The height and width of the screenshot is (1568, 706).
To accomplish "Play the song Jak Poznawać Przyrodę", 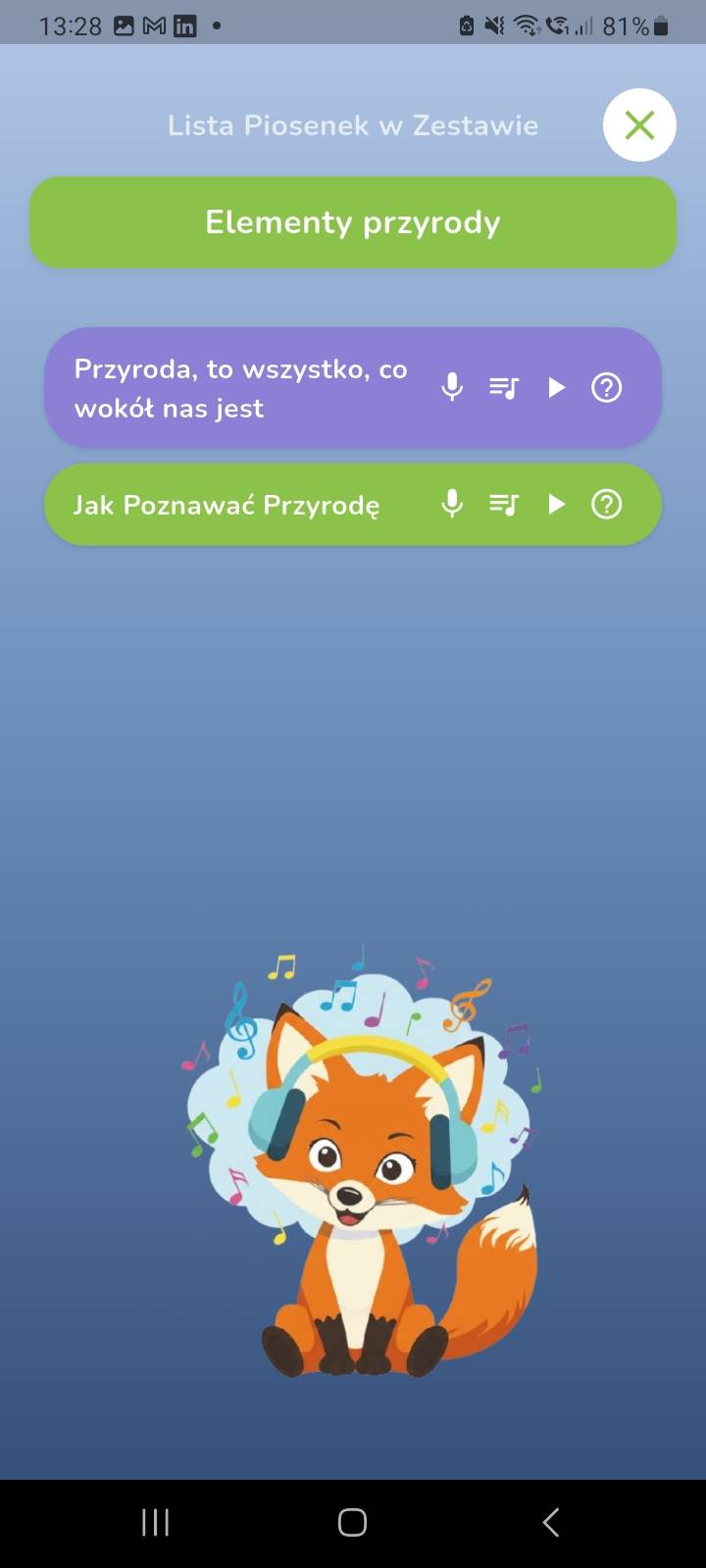I will coord(556,505).
